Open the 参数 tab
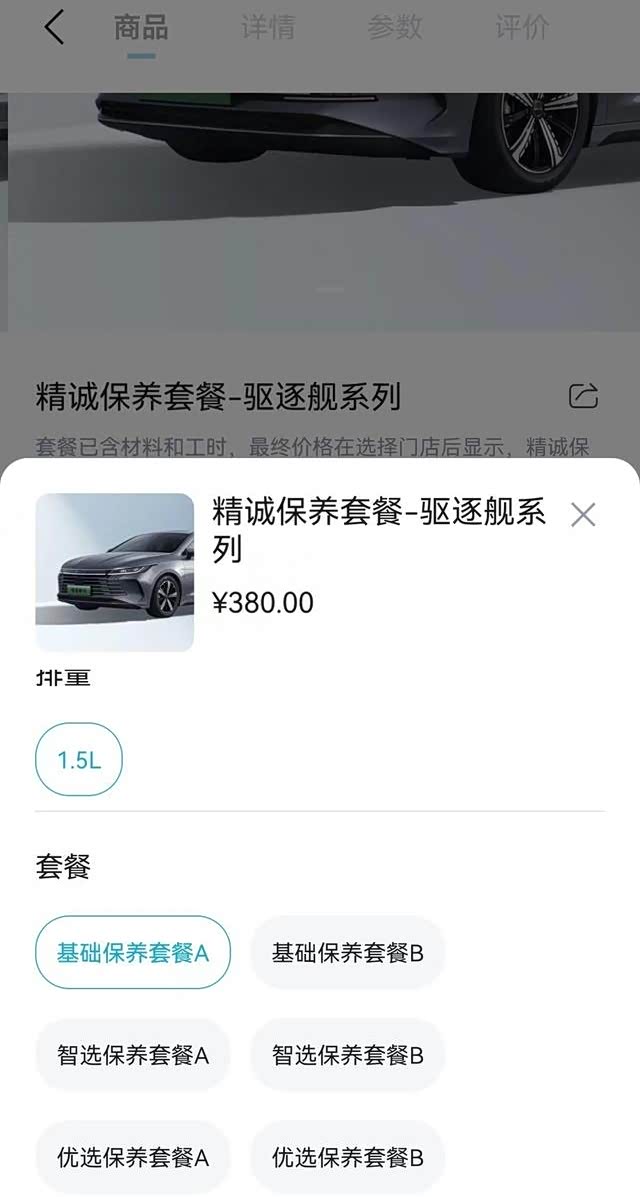Viewport: 640px width, 1197px height. tap(395, 28)
